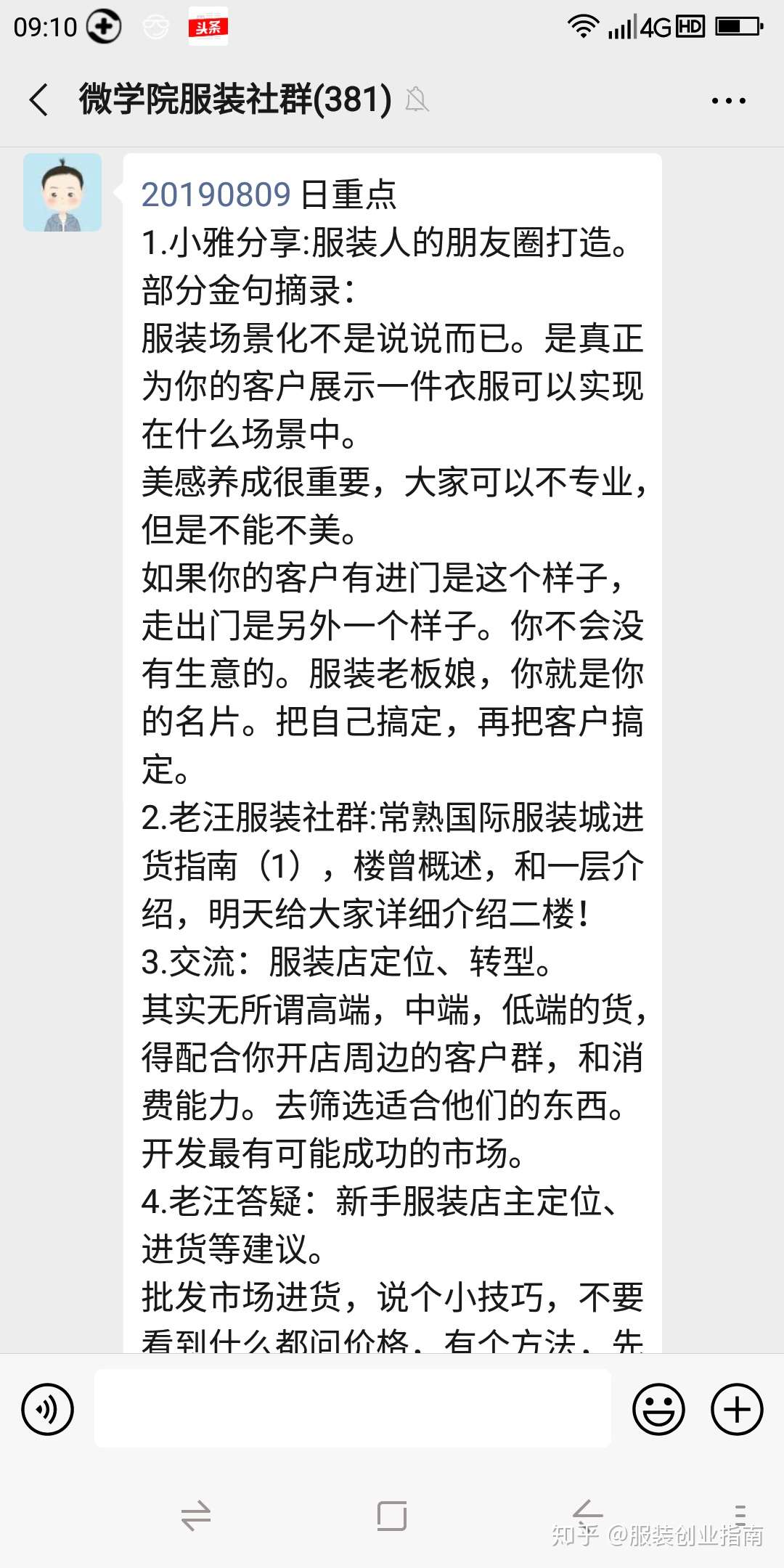Switch to voice message input
The height and width of the screenshot is (1568, 784).
click(48, 1409)
